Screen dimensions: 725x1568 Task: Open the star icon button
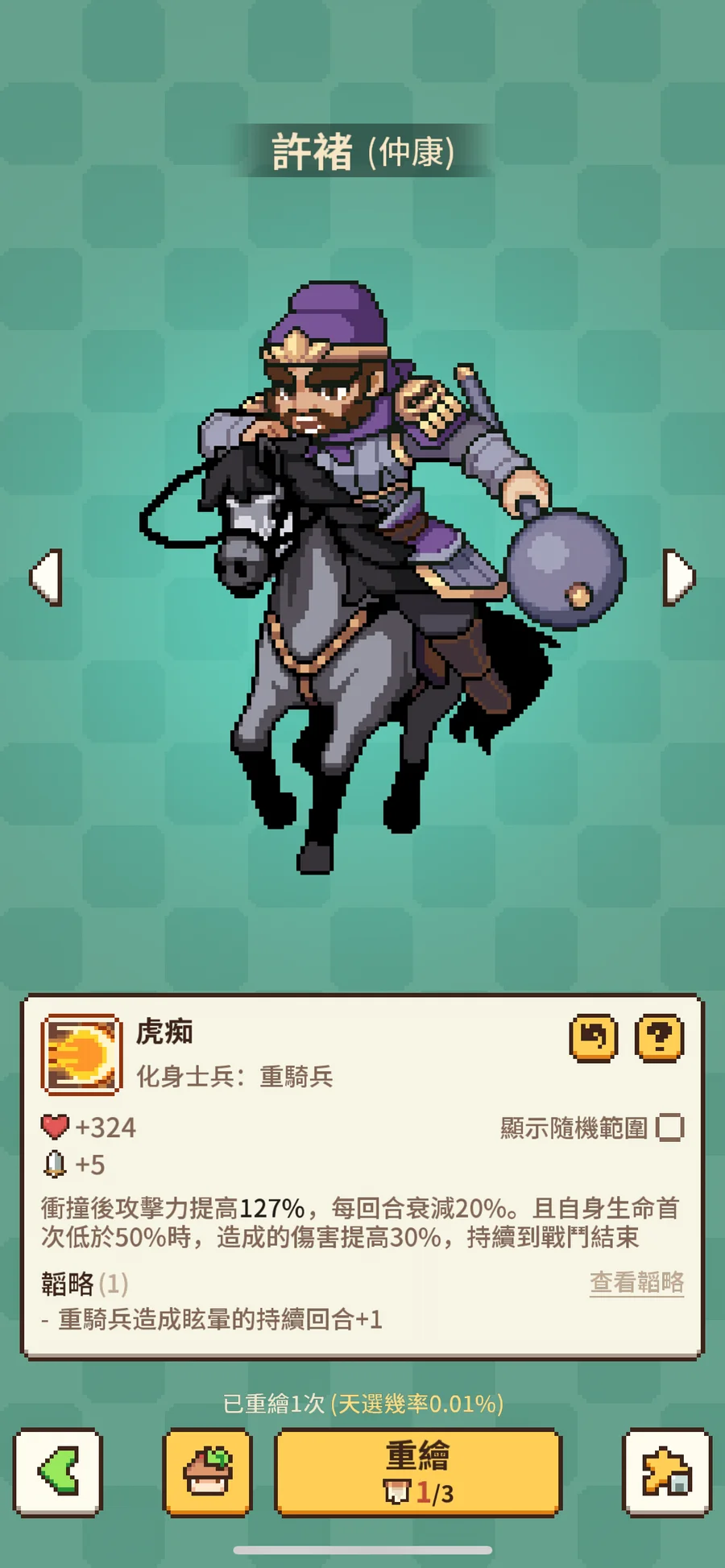pos(666,1472)
